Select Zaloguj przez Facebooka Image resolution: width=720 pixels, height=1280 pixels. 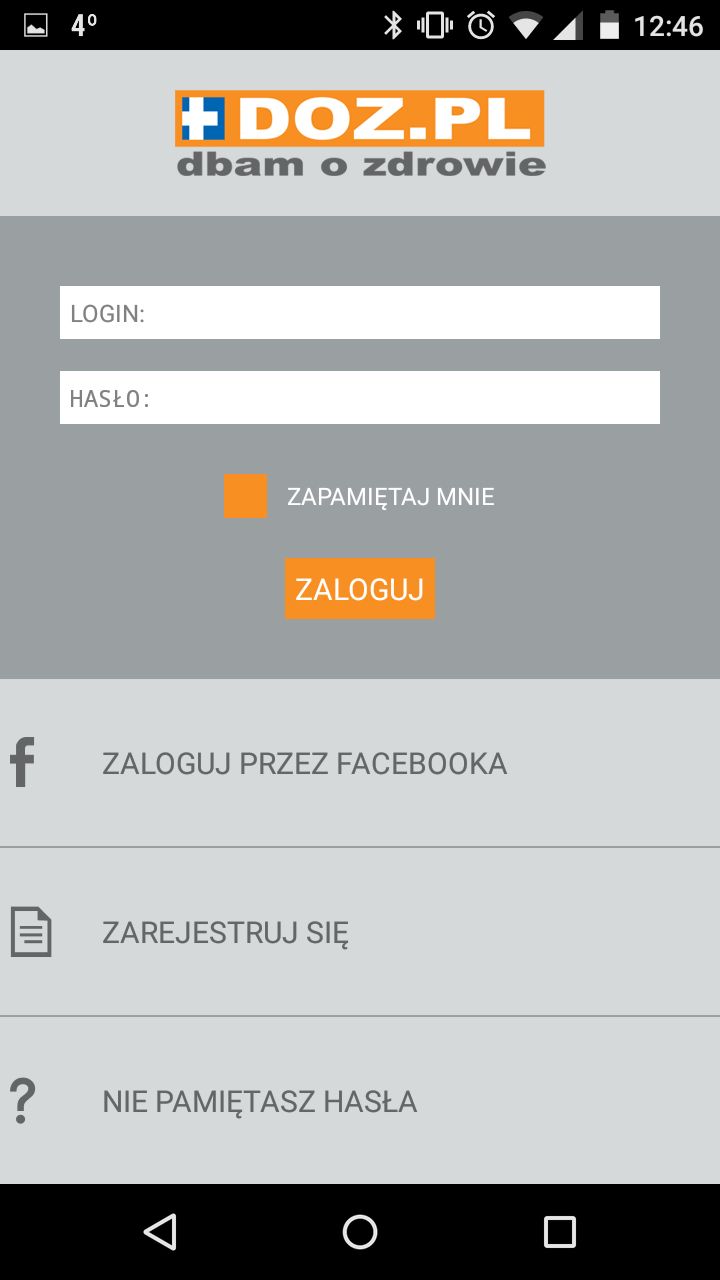pos(360,764)
